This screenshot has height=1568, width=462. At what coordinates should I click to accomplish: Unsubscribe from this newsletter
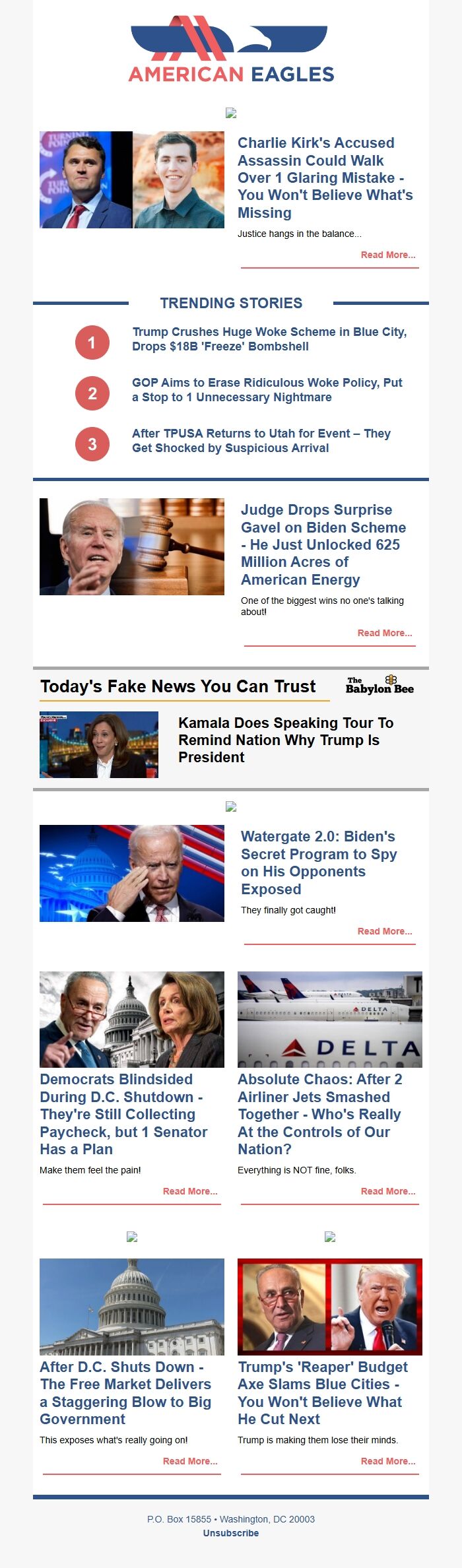pyautogui.click(x=231, y=1533)
